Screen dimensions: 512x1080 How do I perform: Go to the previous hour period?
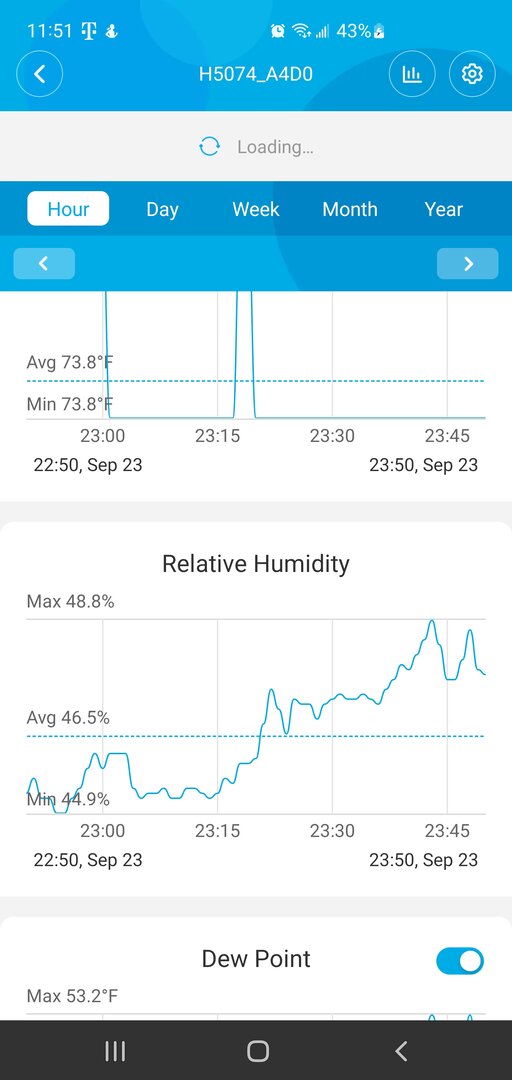coord(44,263)
